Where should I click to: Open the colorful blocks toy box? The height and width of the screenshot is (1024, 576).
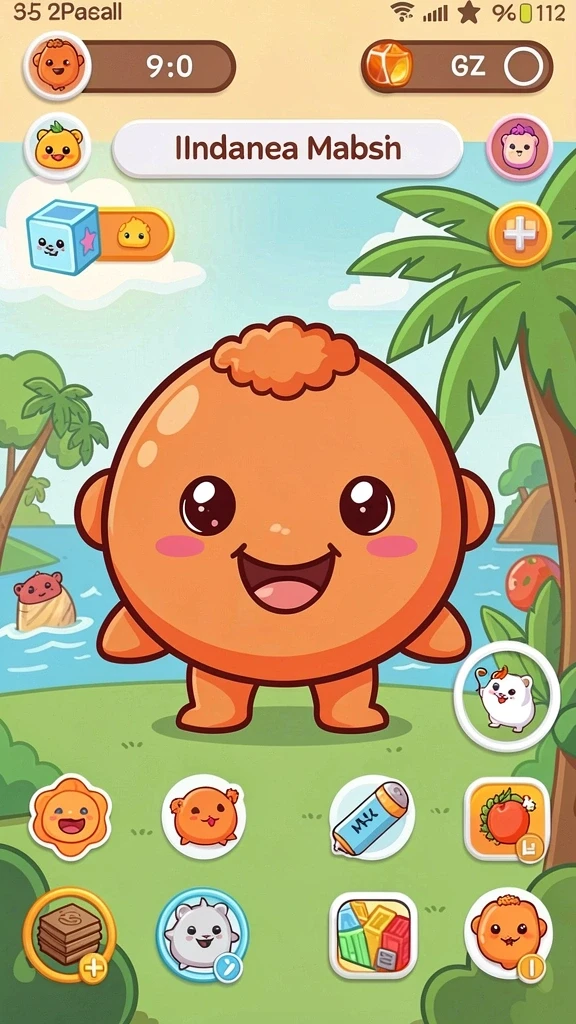coord(373,935)
